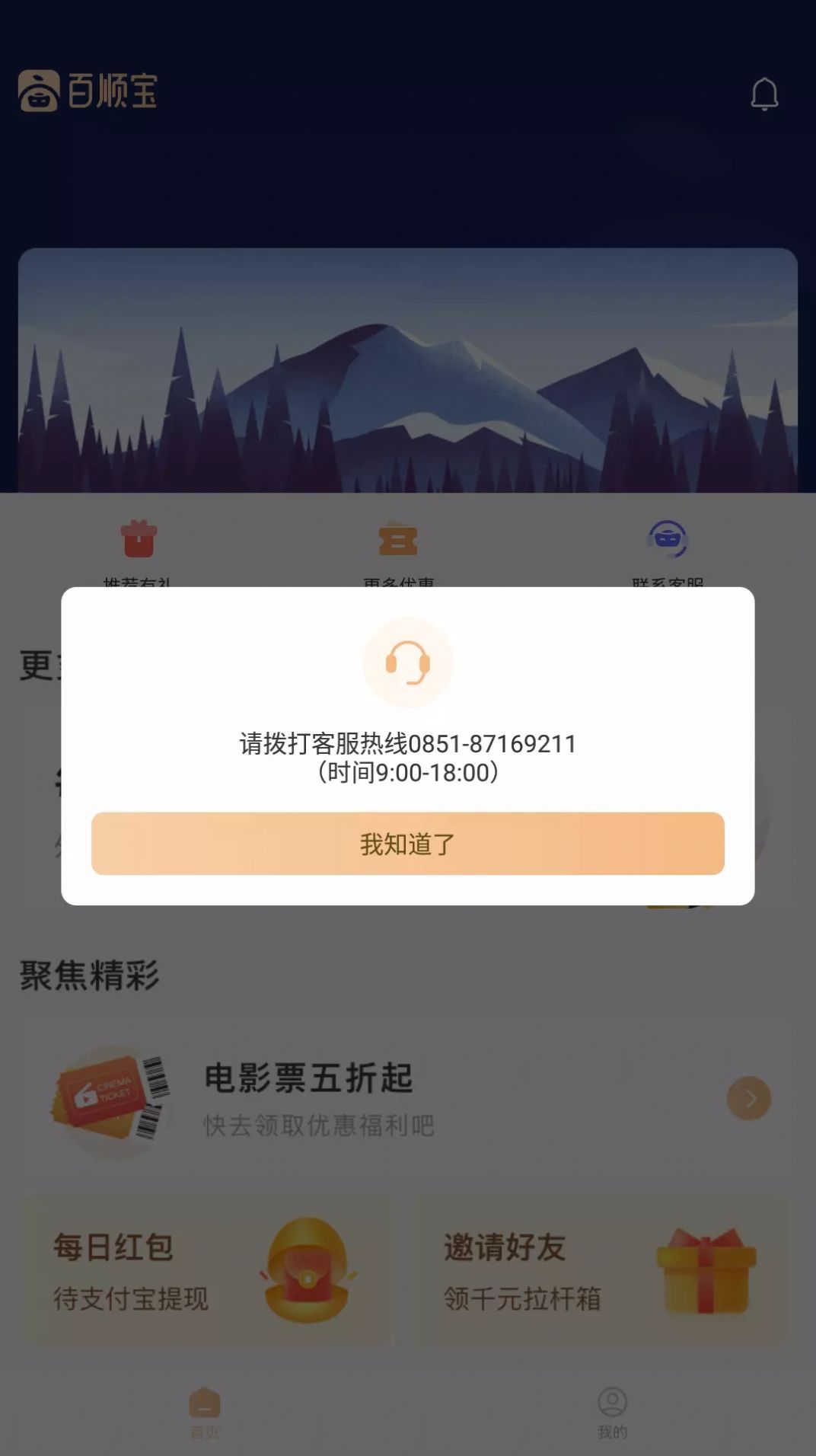816x1456 pixels.
Task: Dismiss the dialog with 我知道了 button
Action: 408,843
